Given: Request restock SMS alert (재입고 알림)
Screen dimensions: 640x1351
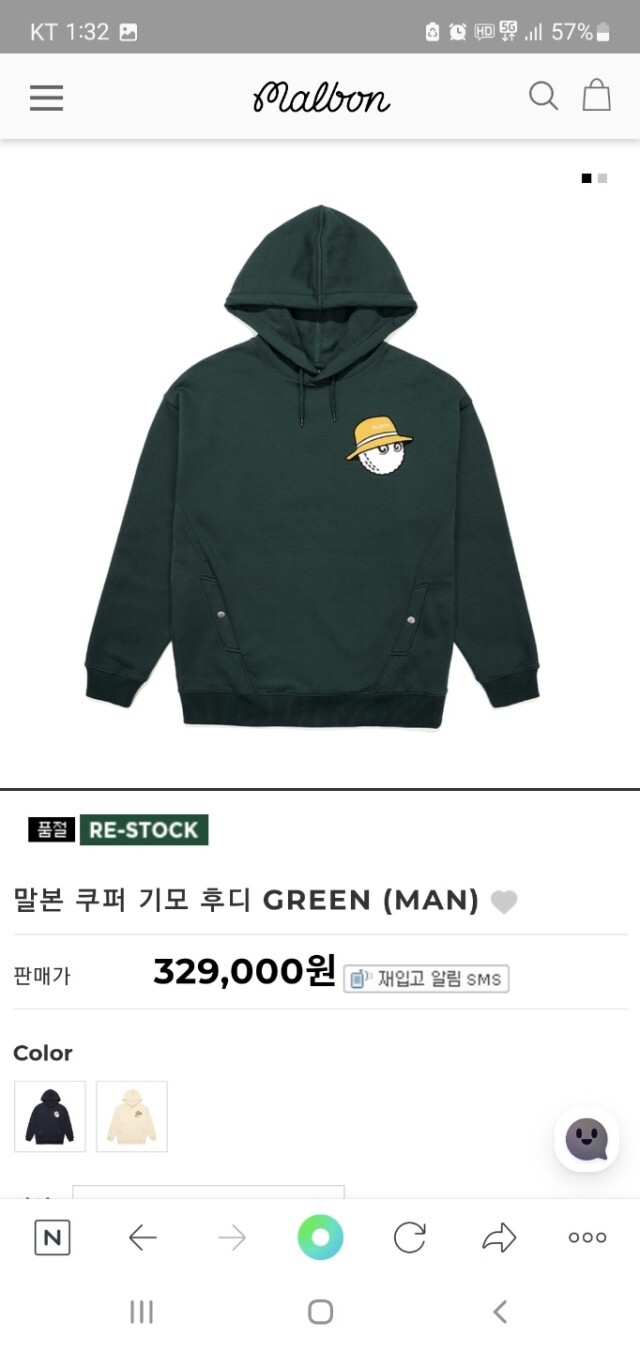Looking at the screenshot, I should 426,978.
